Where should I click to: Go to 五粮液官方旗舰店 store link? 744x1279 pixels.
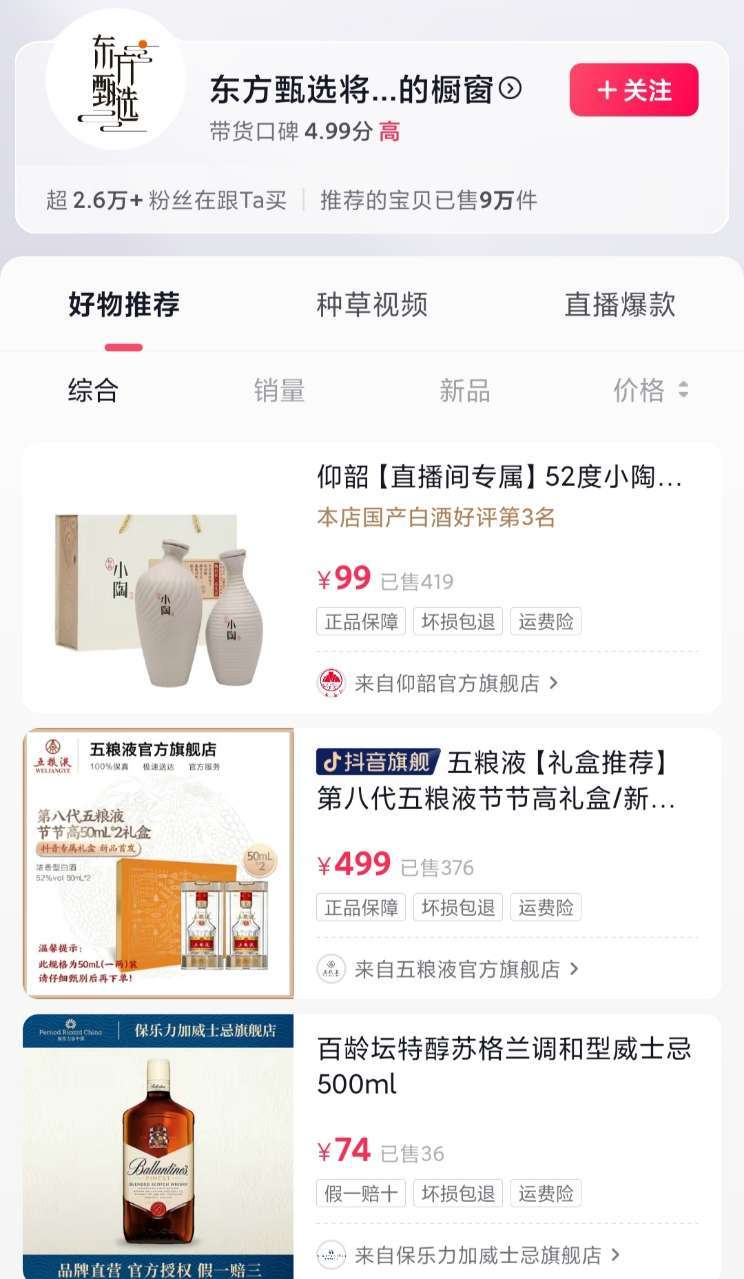457,969
